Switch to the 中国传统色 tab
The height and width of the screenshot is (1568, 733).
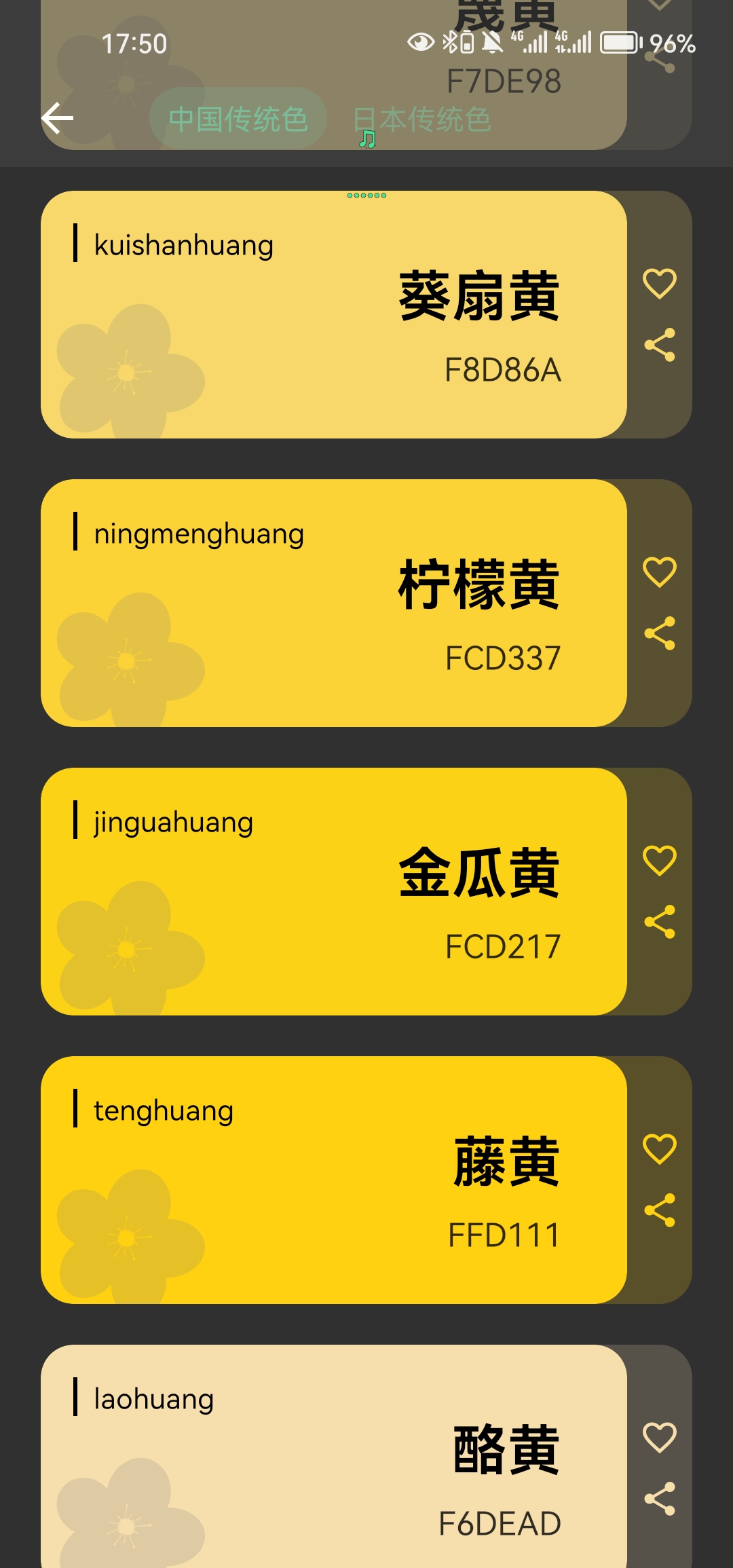(x=238, y=119)
